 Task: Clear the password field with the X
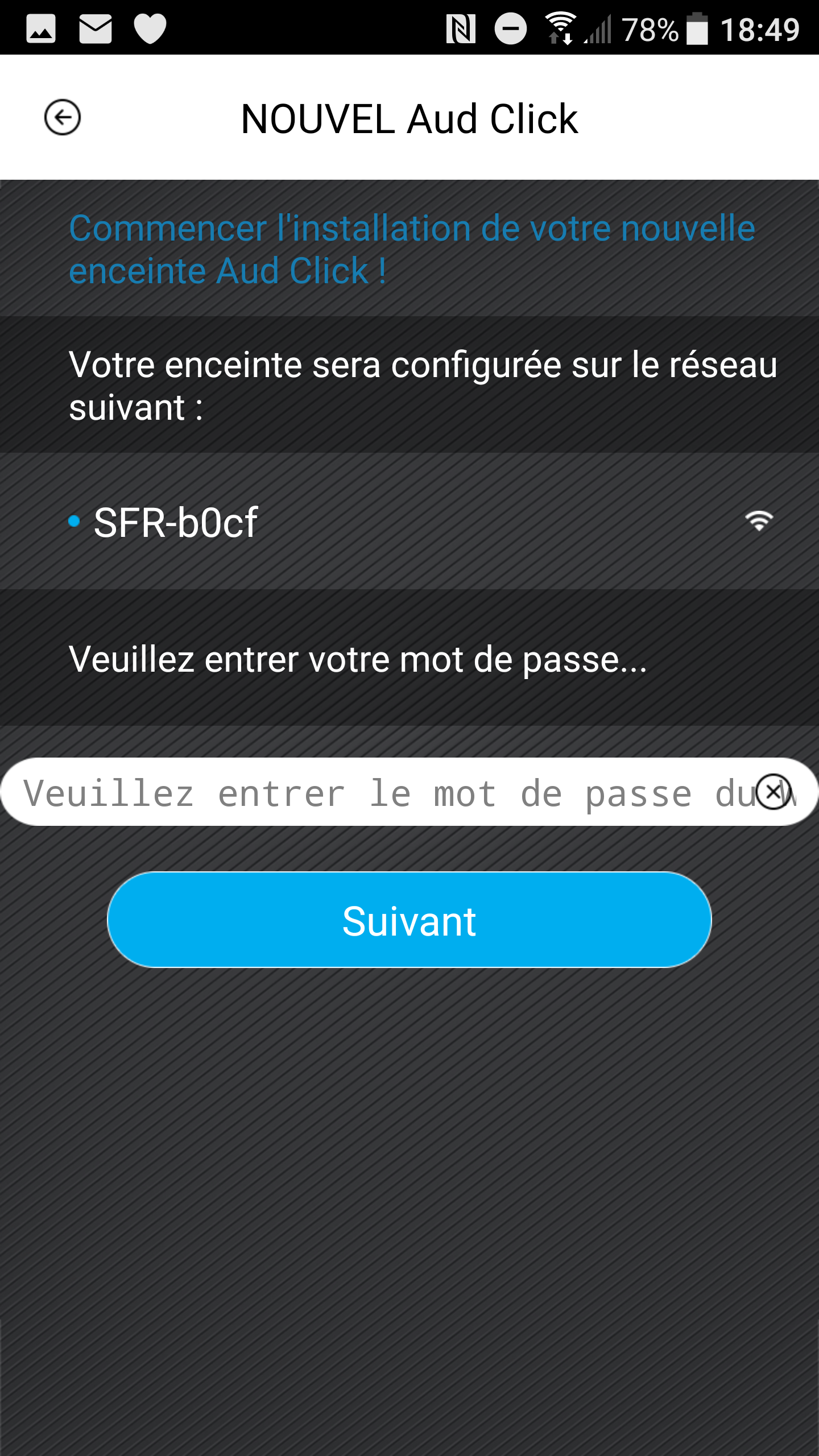click(x=773, y=792)
